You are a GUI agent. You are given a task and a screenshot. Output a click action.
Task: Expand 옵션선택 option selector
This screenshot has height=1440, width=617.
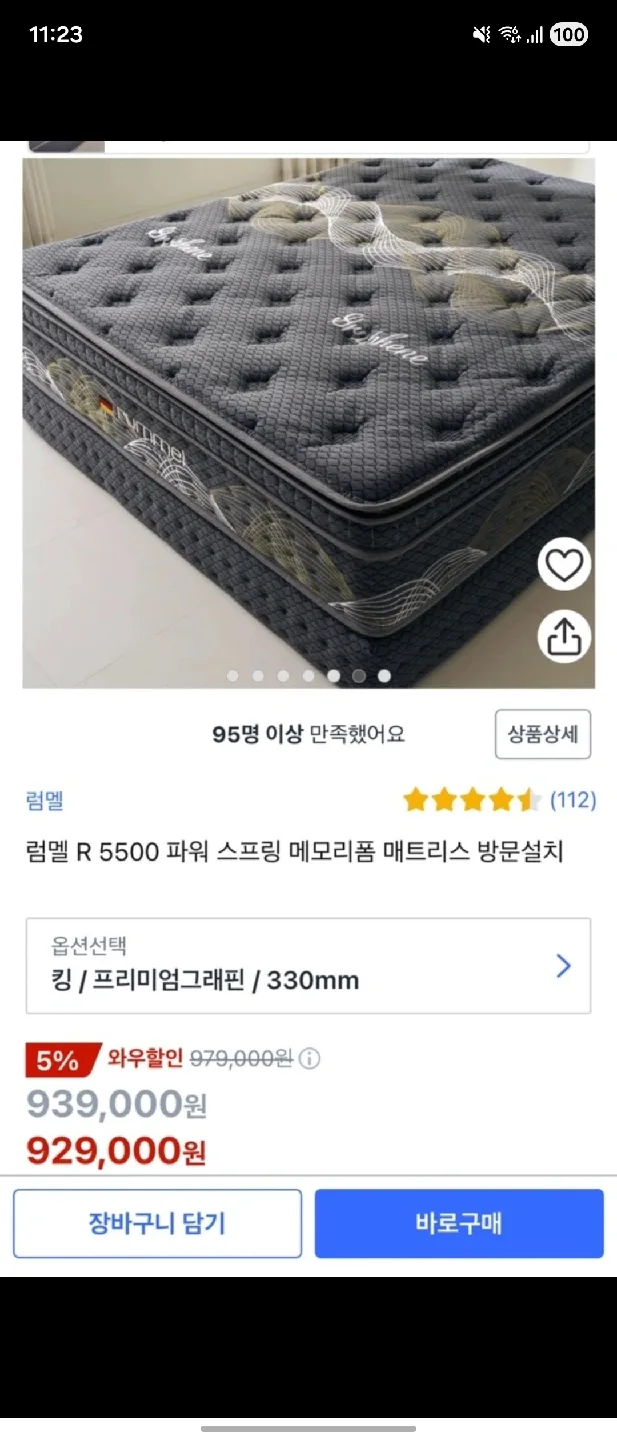pyautogui.click(x=308, y=965)
